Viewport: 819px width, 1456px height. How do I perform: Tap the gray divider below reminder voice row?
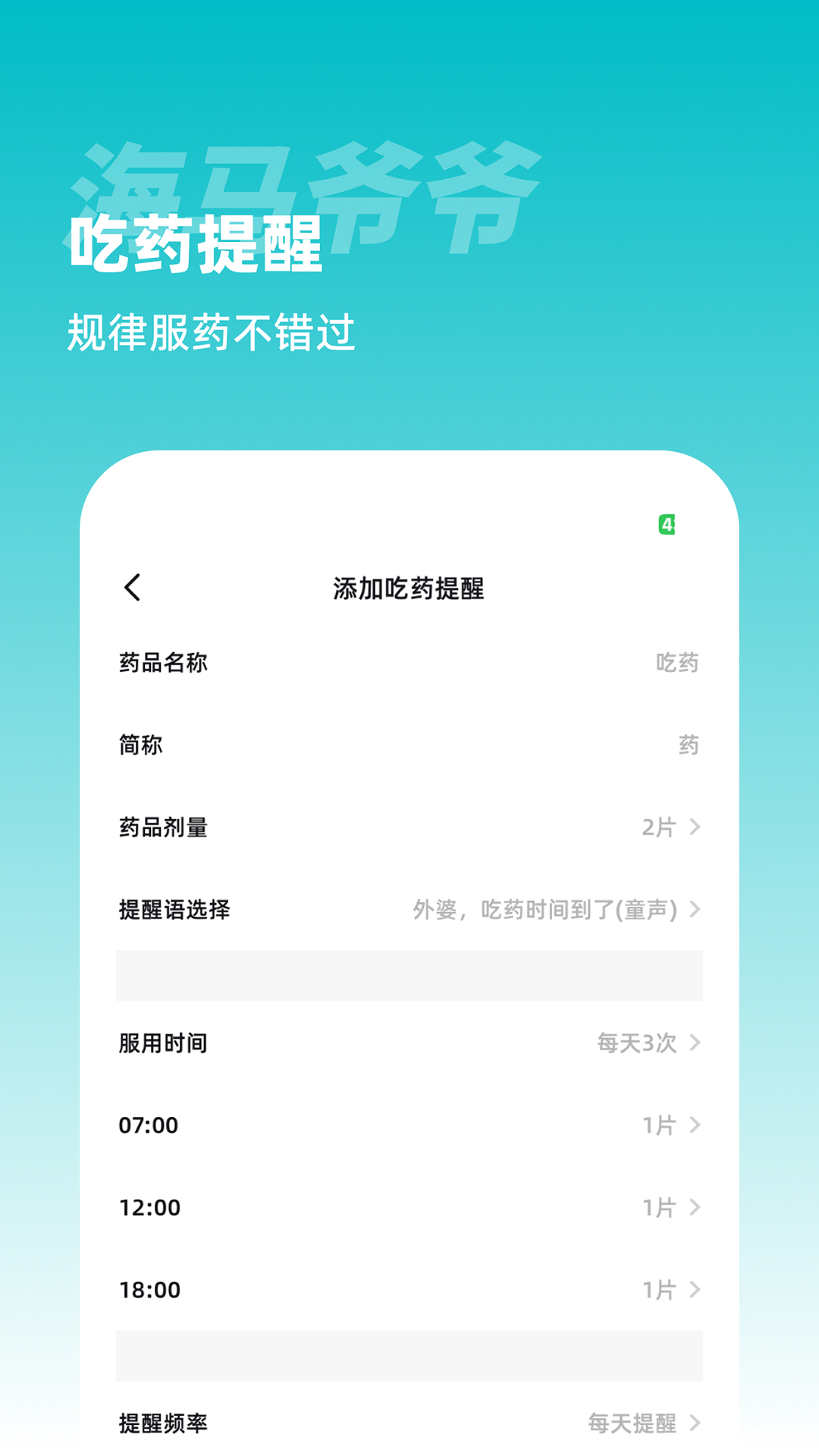click(x=409, y=975)
